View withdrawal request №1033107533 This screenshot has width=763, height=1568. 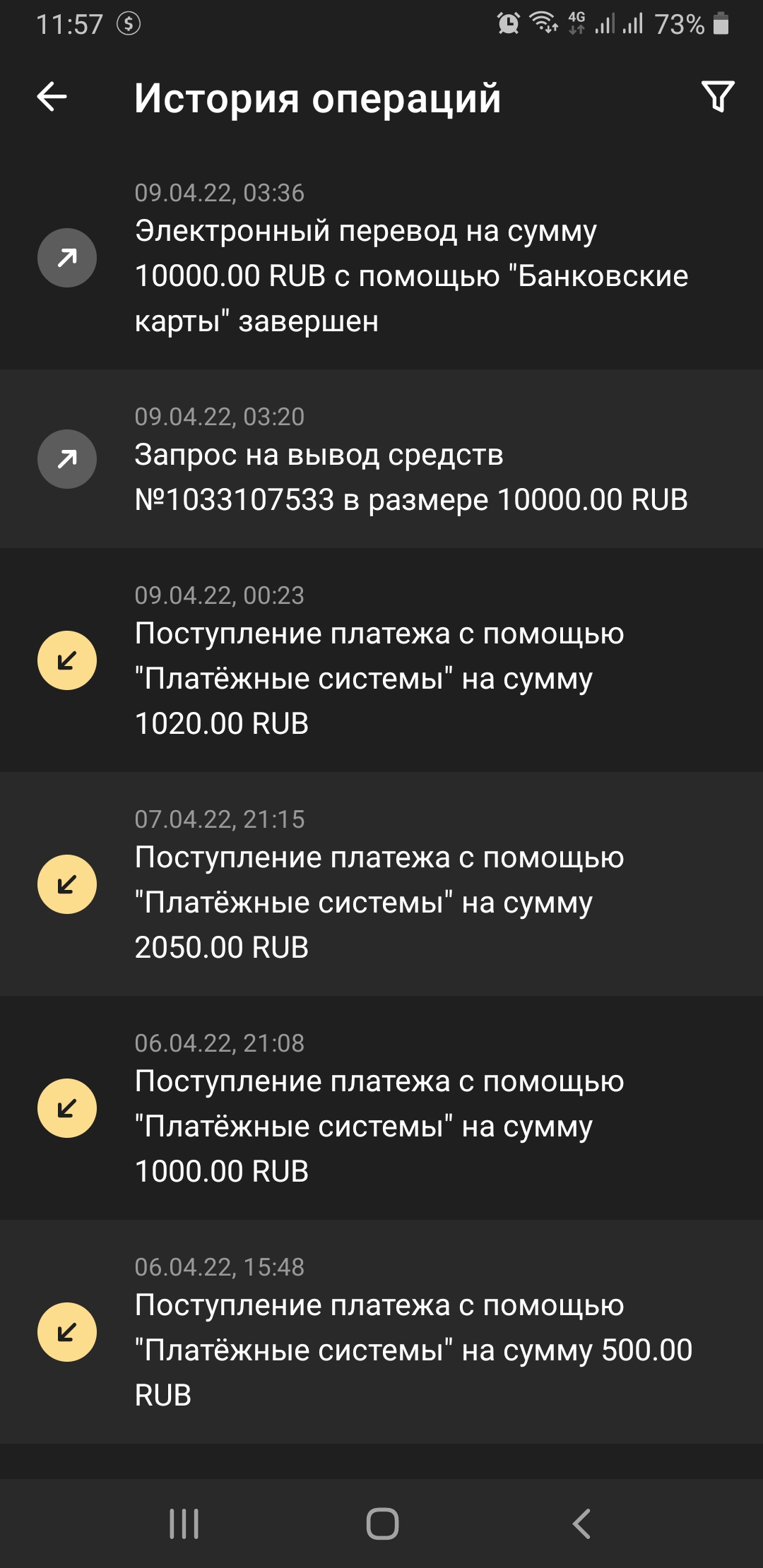point(381,459)
